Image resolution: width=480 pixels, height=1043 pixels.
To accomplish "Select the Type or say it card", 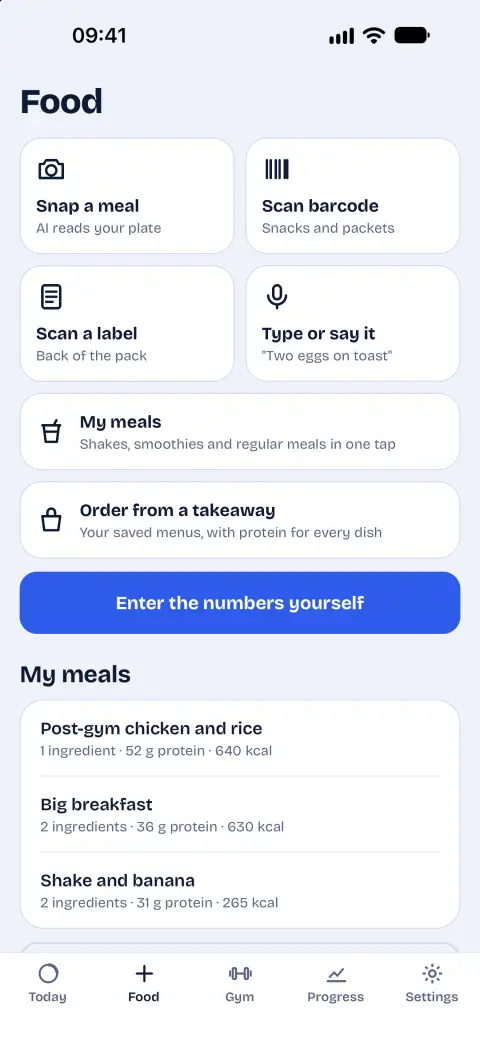I will pos(353,323).
